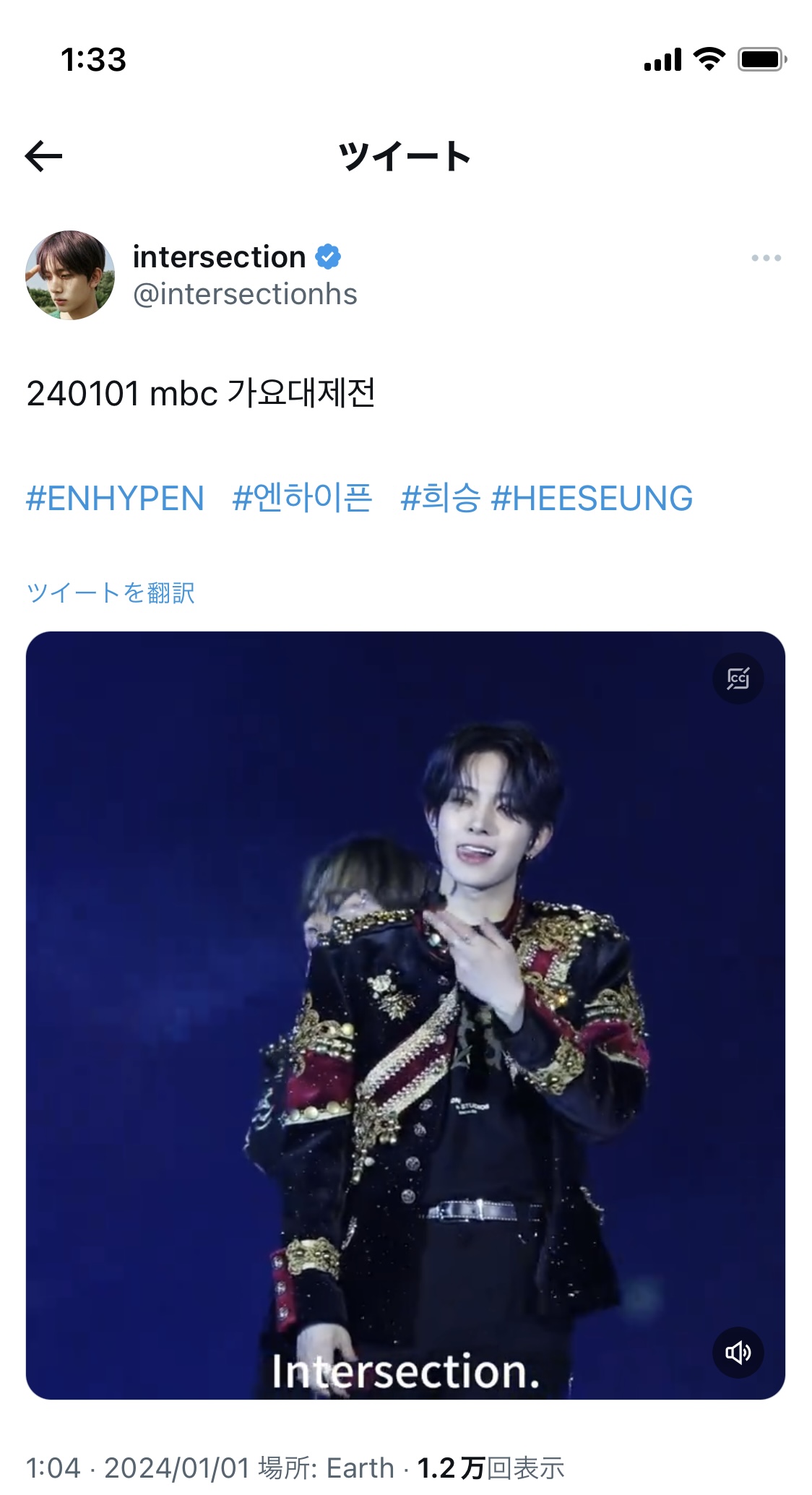
Task: Open the #희승 hashtag
Action: 440,499
